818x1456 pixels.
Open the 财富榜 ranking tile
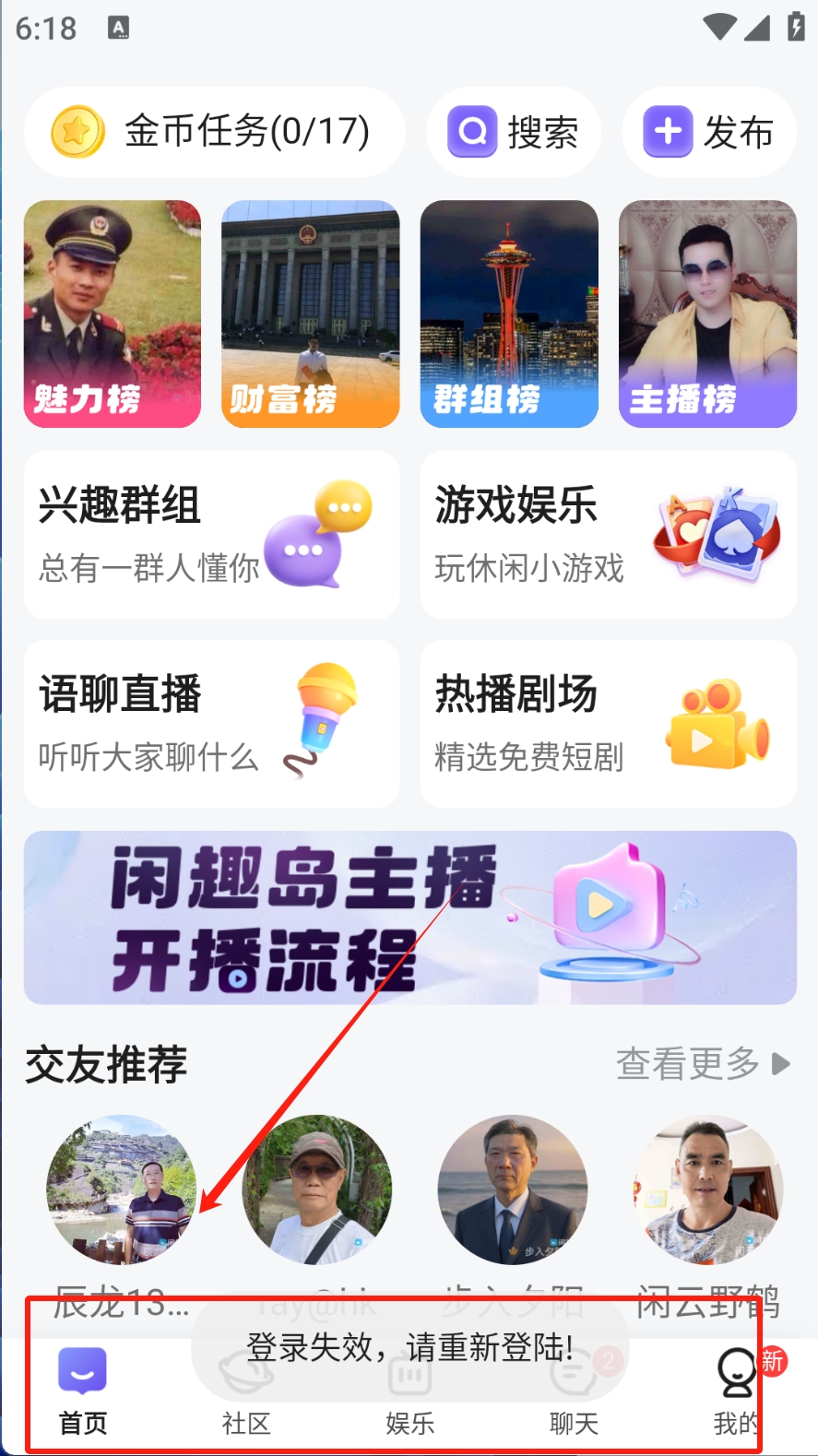311,314
